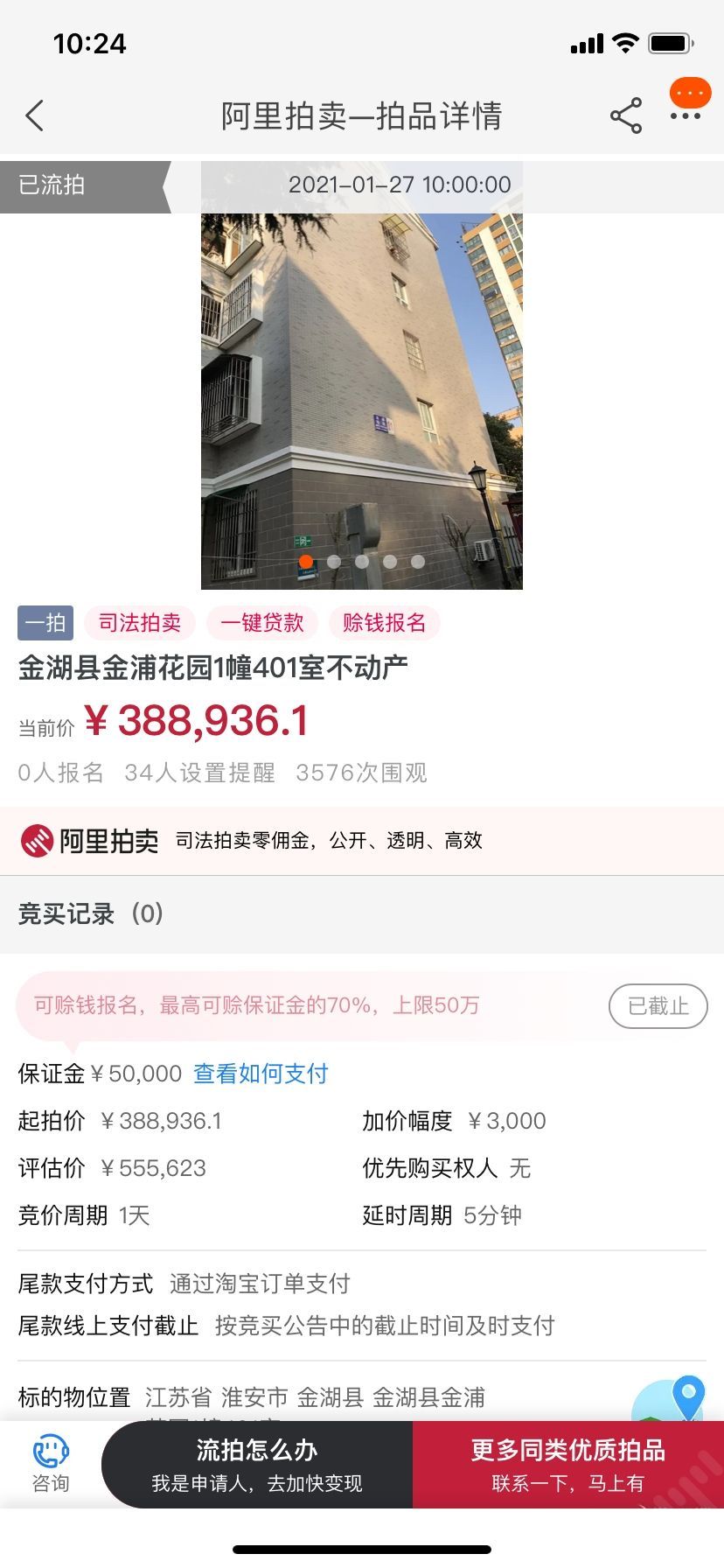
Task: Open the 阿里拍卖 zero-commission banner
Action: pos(362,841)
